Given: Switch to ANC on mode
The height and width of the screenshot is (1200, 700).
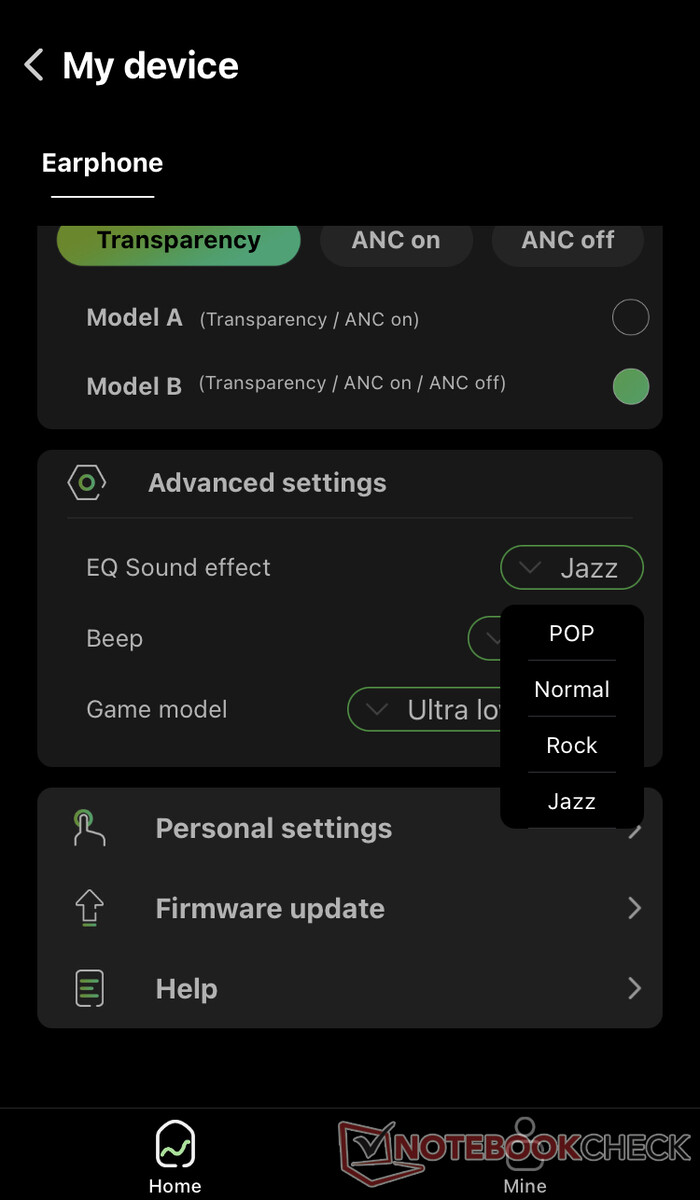Looking at the screenshot, I should (396, 241).
